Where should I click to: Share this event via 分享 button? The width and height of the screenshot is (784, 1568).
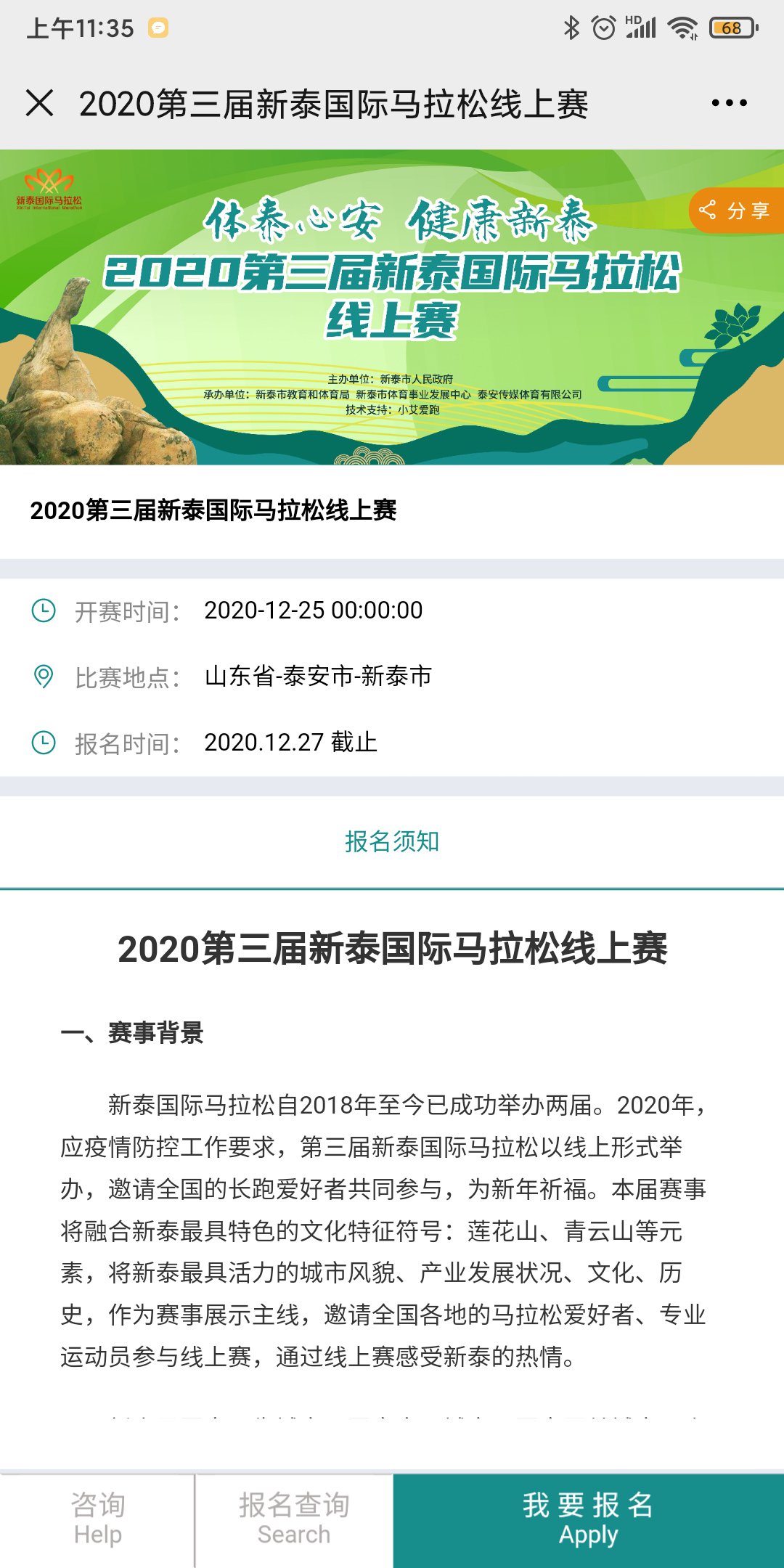pos(735,211)
